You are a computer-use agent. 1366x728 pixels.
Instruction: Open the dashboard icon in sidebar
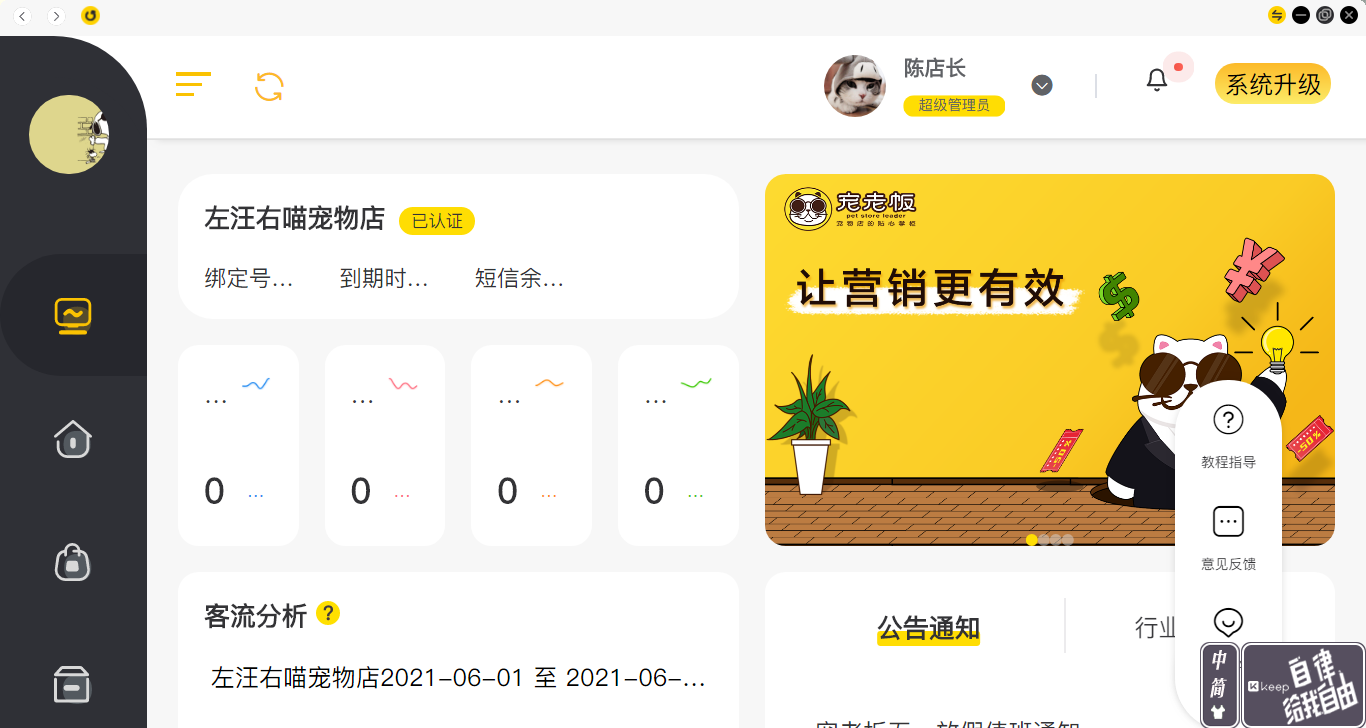(73, 316)
